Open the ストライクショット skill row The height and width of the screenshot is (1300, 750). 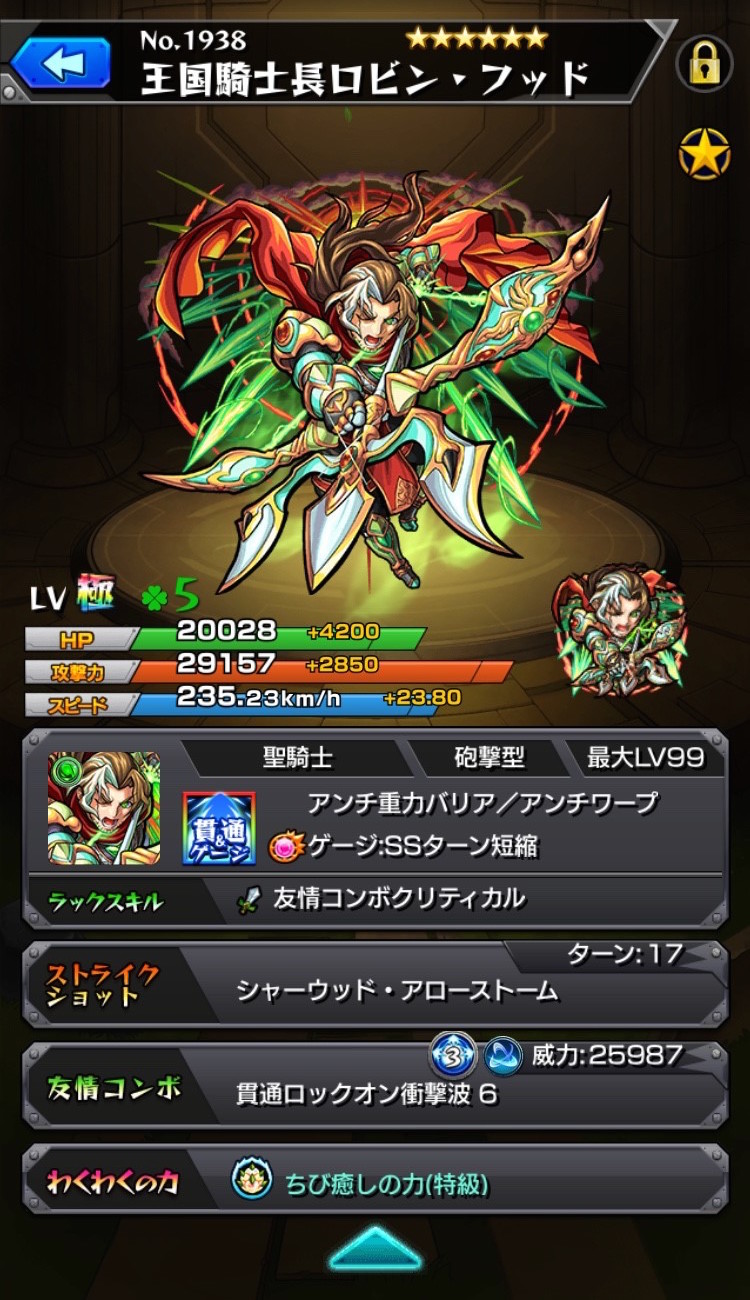click(375, 983)
